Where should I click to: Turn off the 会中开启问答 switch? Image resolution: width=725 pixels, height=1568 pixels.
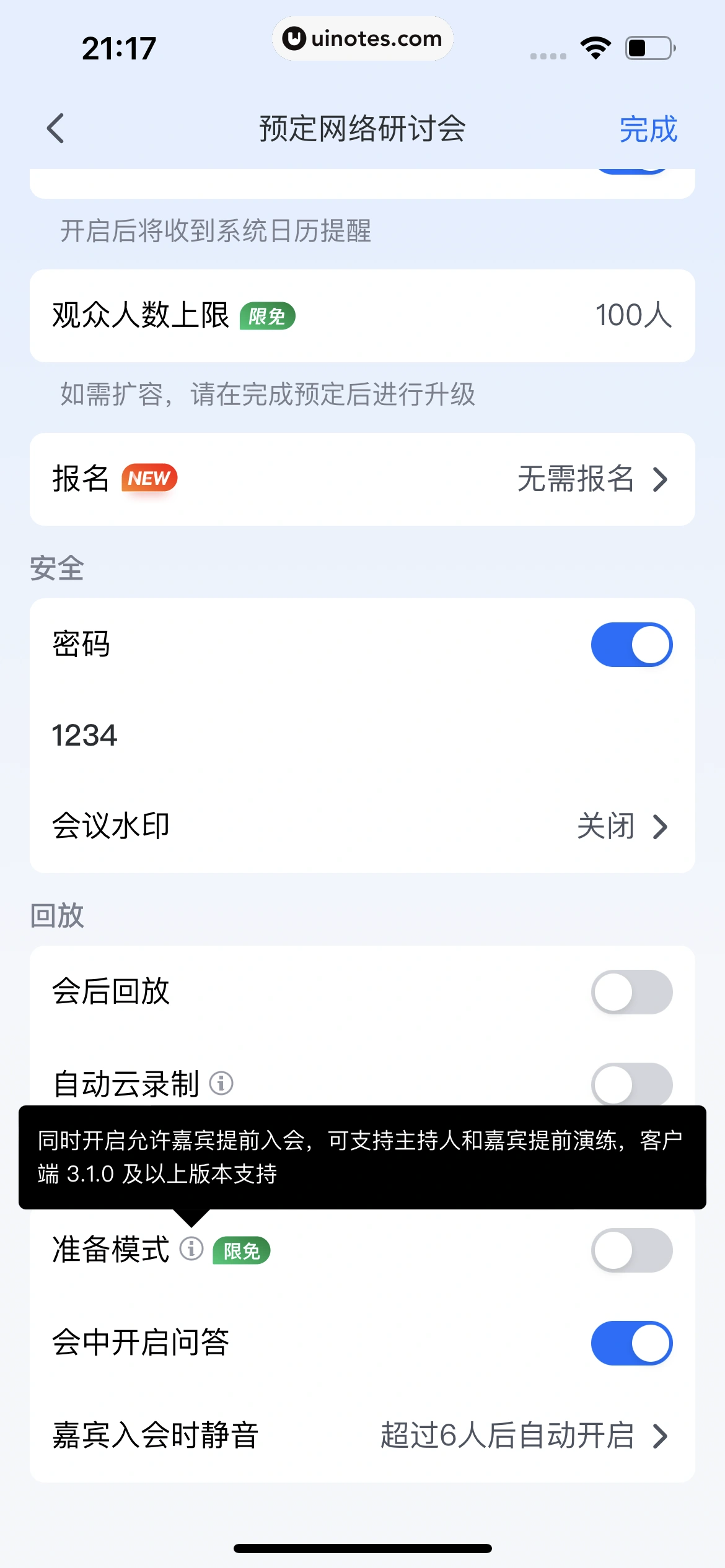(x=631, y=1343)
